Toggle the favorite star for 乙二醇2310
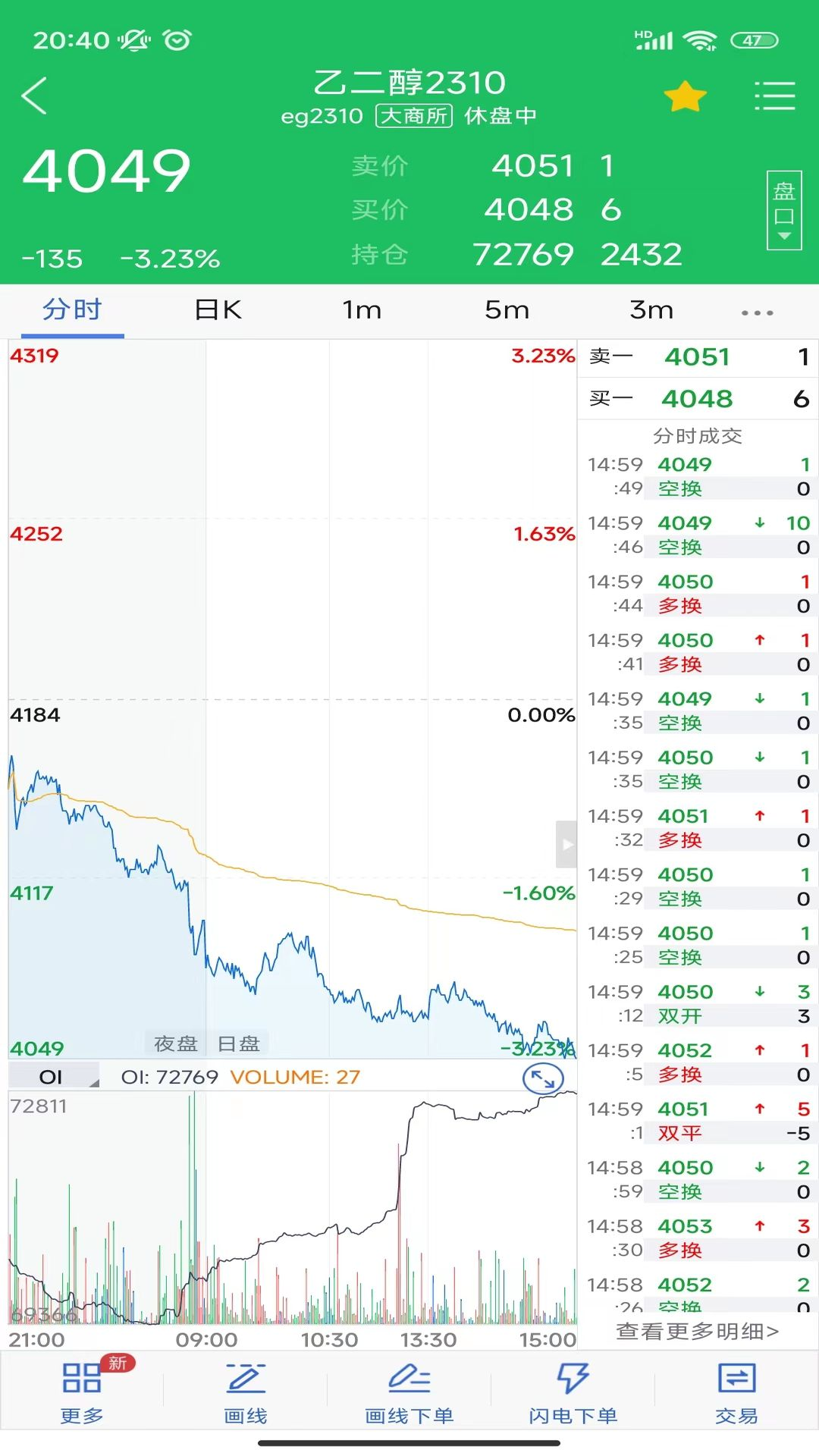The image size is (819, 1456). coord(685,96)
